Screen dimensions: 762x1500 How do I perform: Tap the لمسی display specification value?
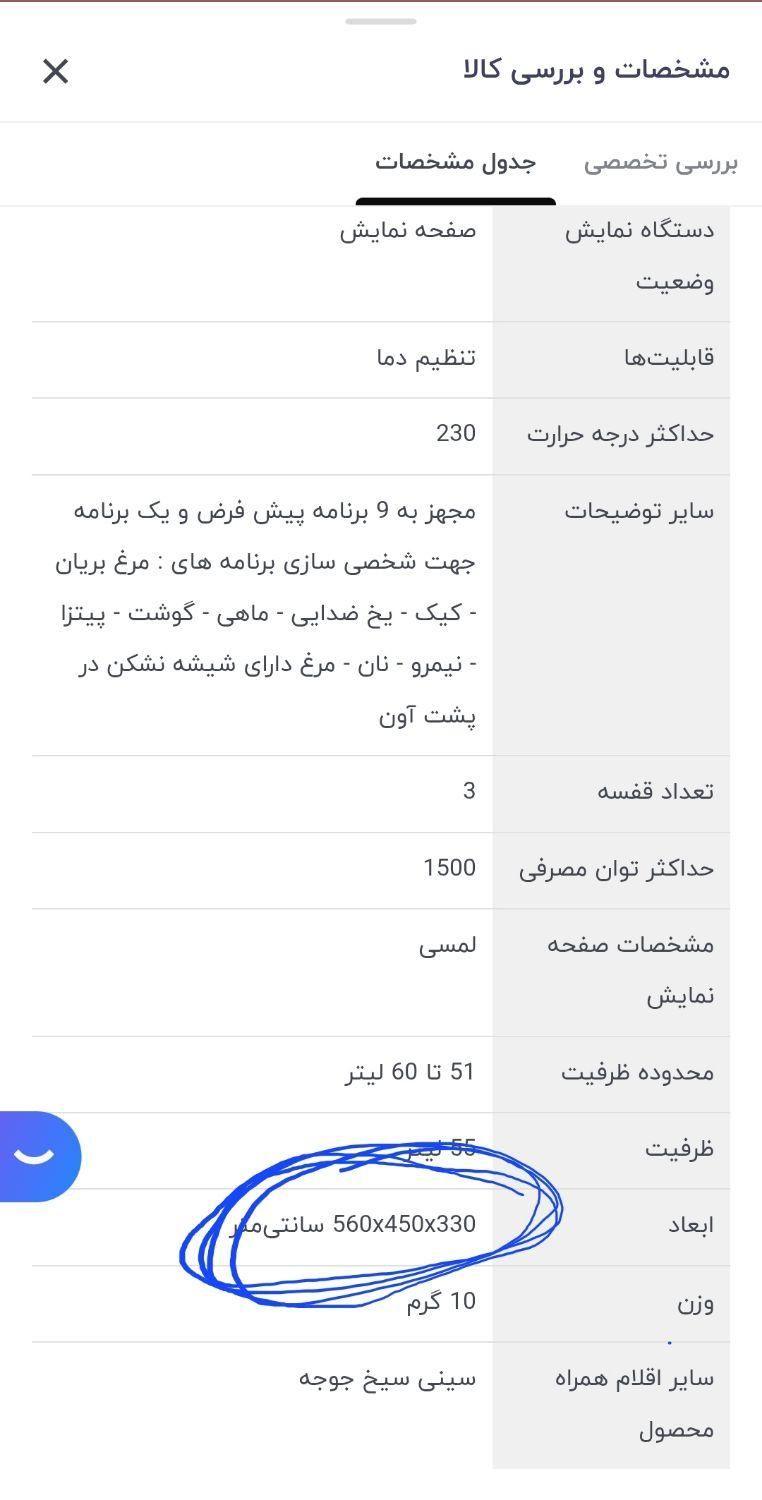(x=456, y=944)
